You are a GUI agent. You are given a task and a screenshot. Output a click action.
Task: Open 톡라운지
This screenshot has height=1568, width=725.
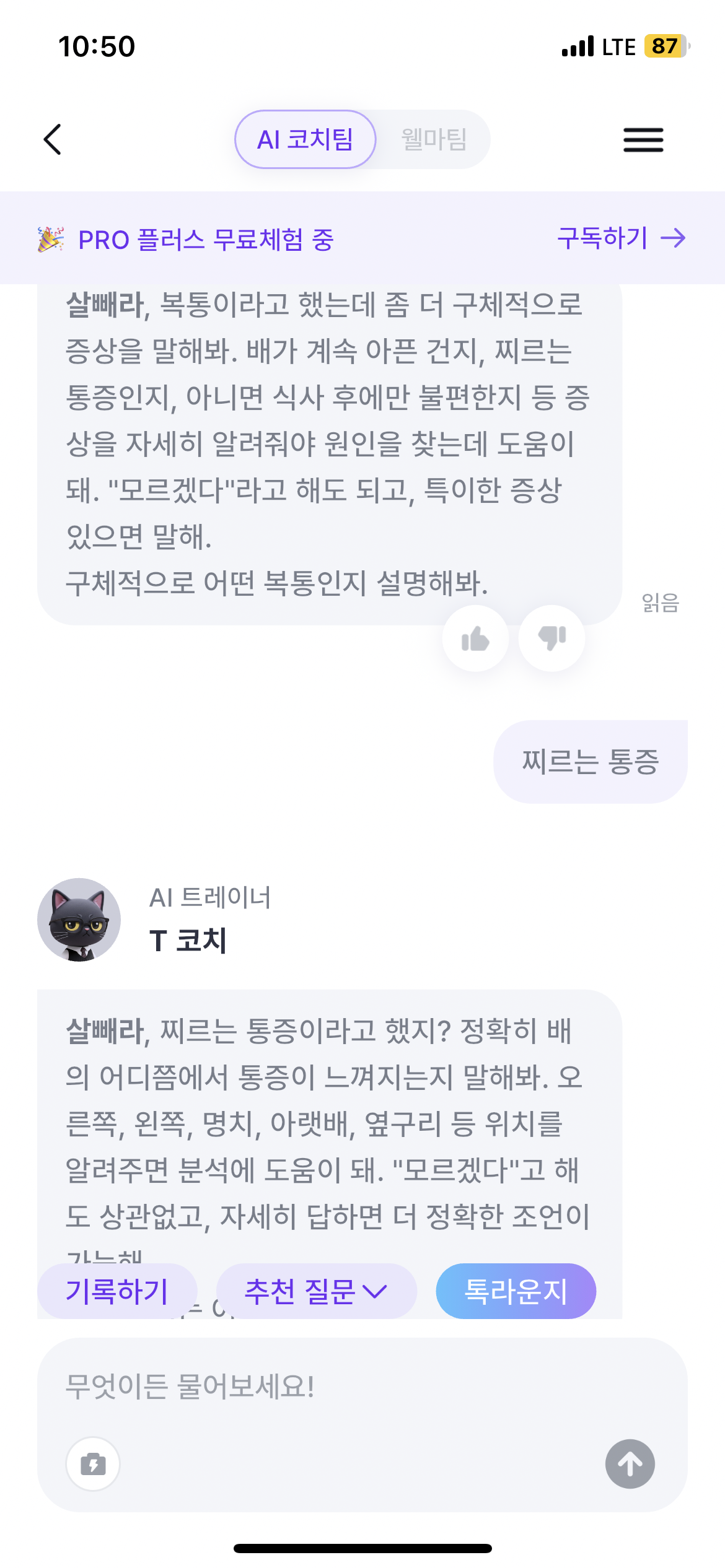(x=515, y=1291)
